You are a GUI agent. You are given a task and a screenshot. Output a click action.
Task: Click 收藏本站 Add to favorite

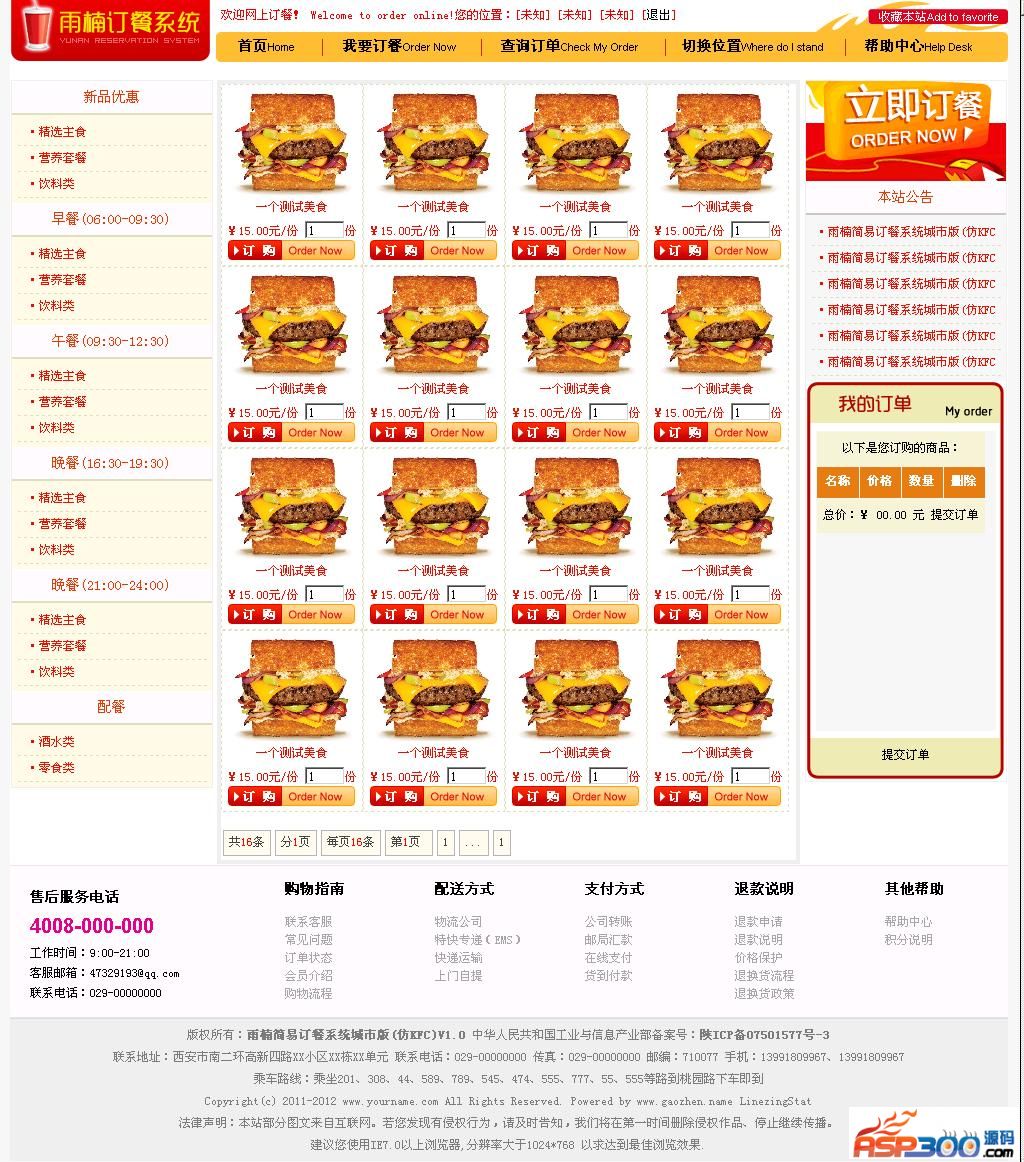pos(938,17)
